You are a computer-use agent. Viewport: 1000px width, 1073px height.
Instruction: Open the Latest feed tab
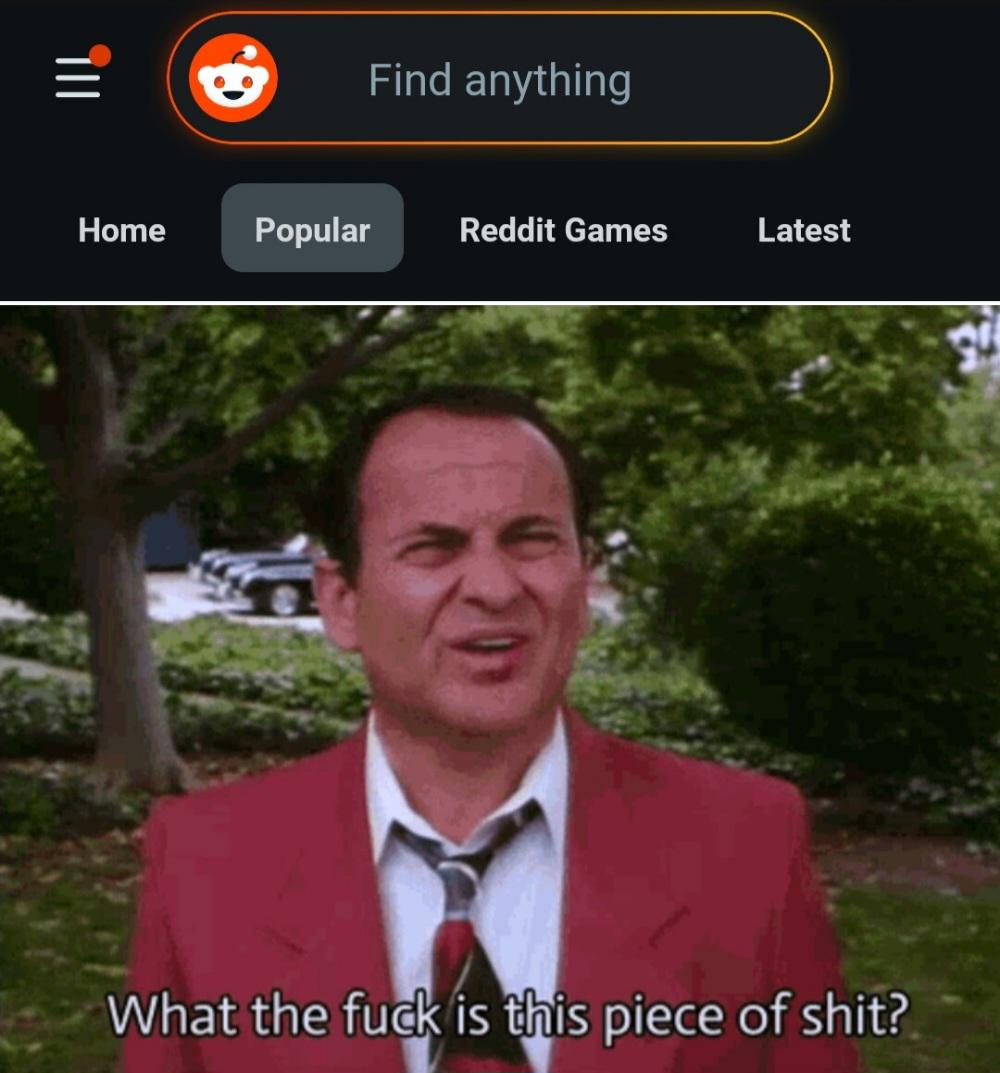803,231
